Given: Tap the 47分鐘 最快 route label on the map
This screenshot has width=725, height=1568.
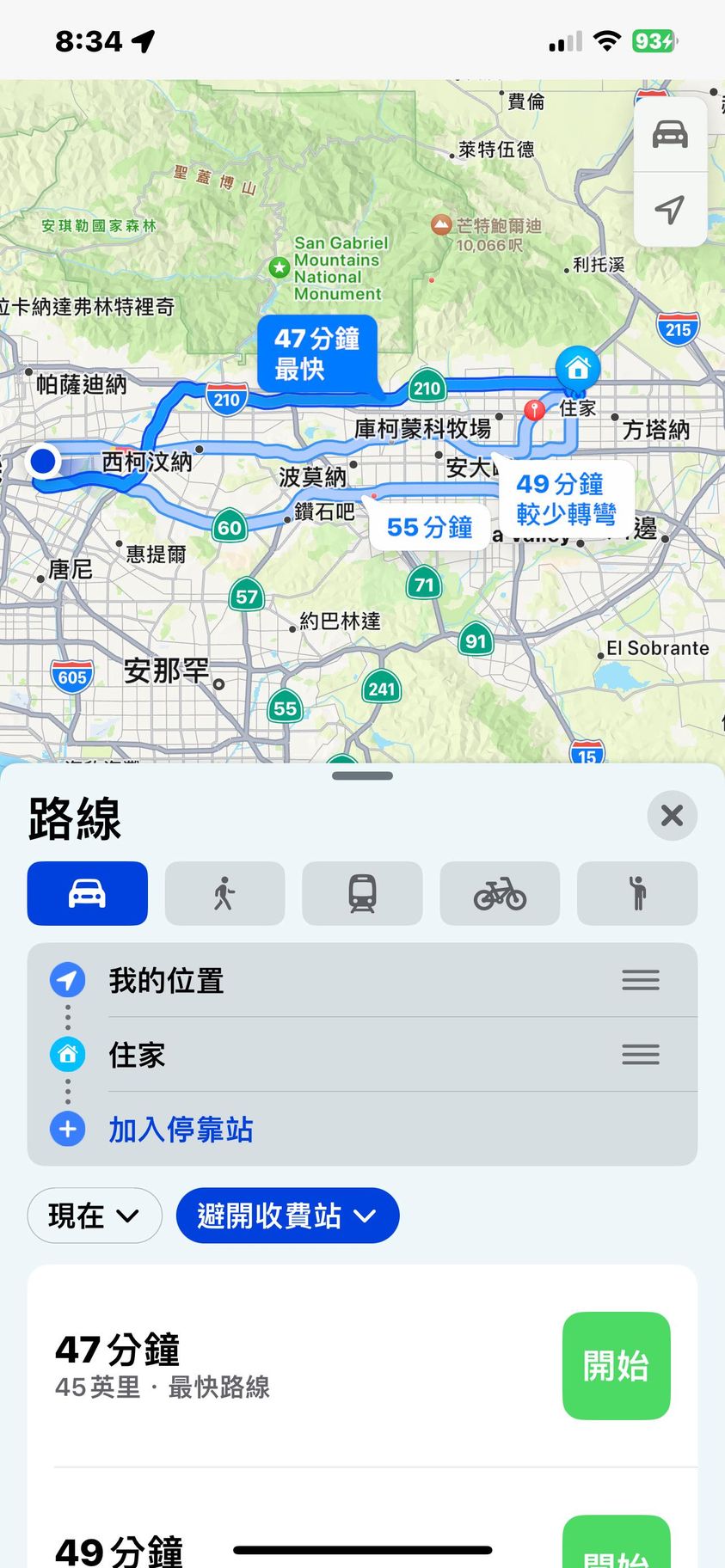Looking at the screenshot, I should click(x=316, y=353).
